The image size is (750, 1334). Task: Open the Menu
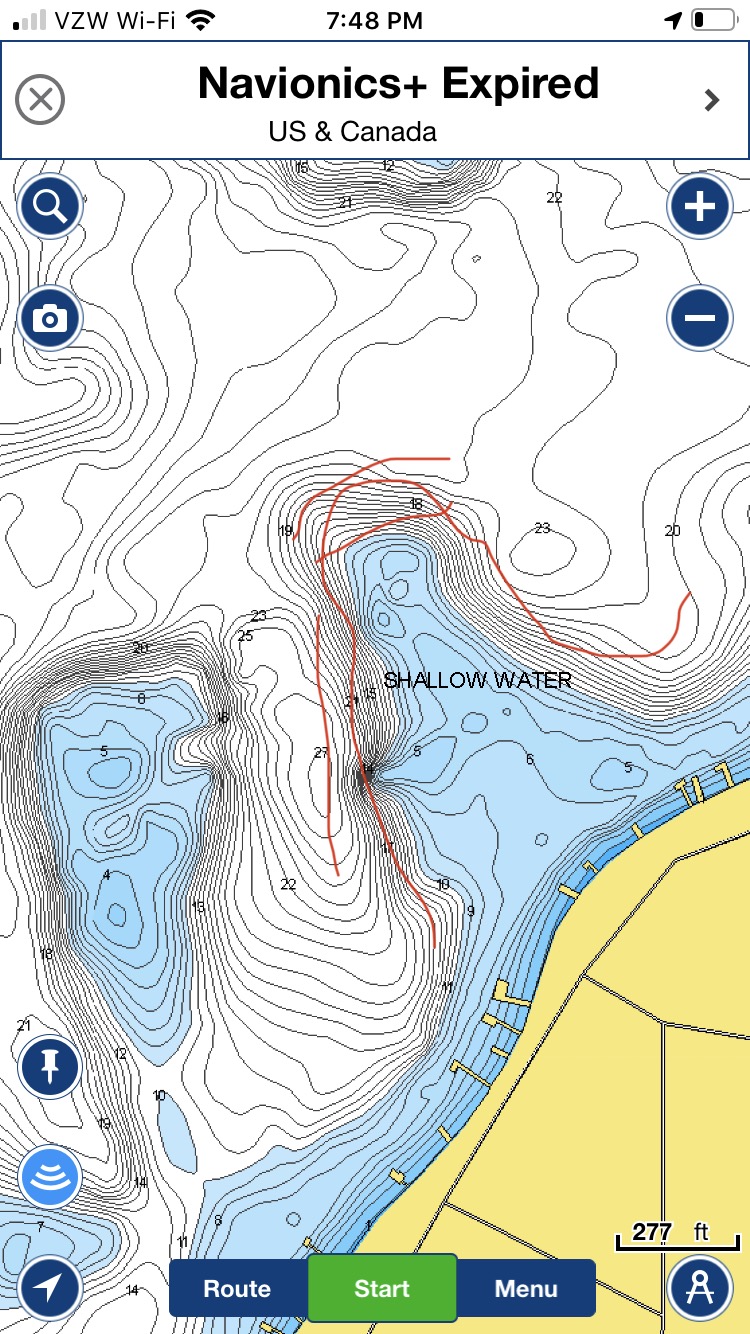pos(526,1288)
